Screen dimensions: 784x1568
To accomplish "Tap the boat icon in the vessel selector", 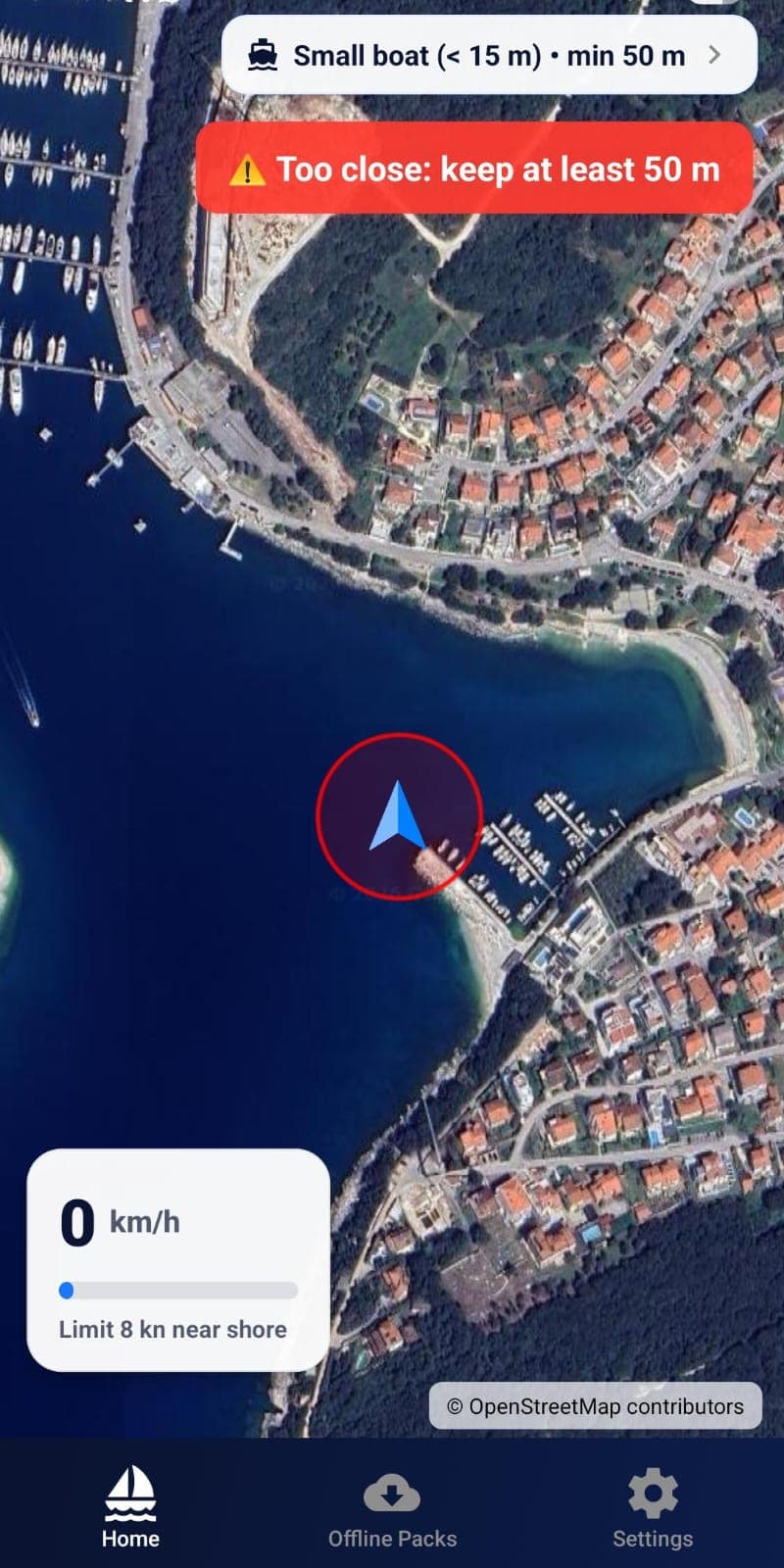I will 263,55.
